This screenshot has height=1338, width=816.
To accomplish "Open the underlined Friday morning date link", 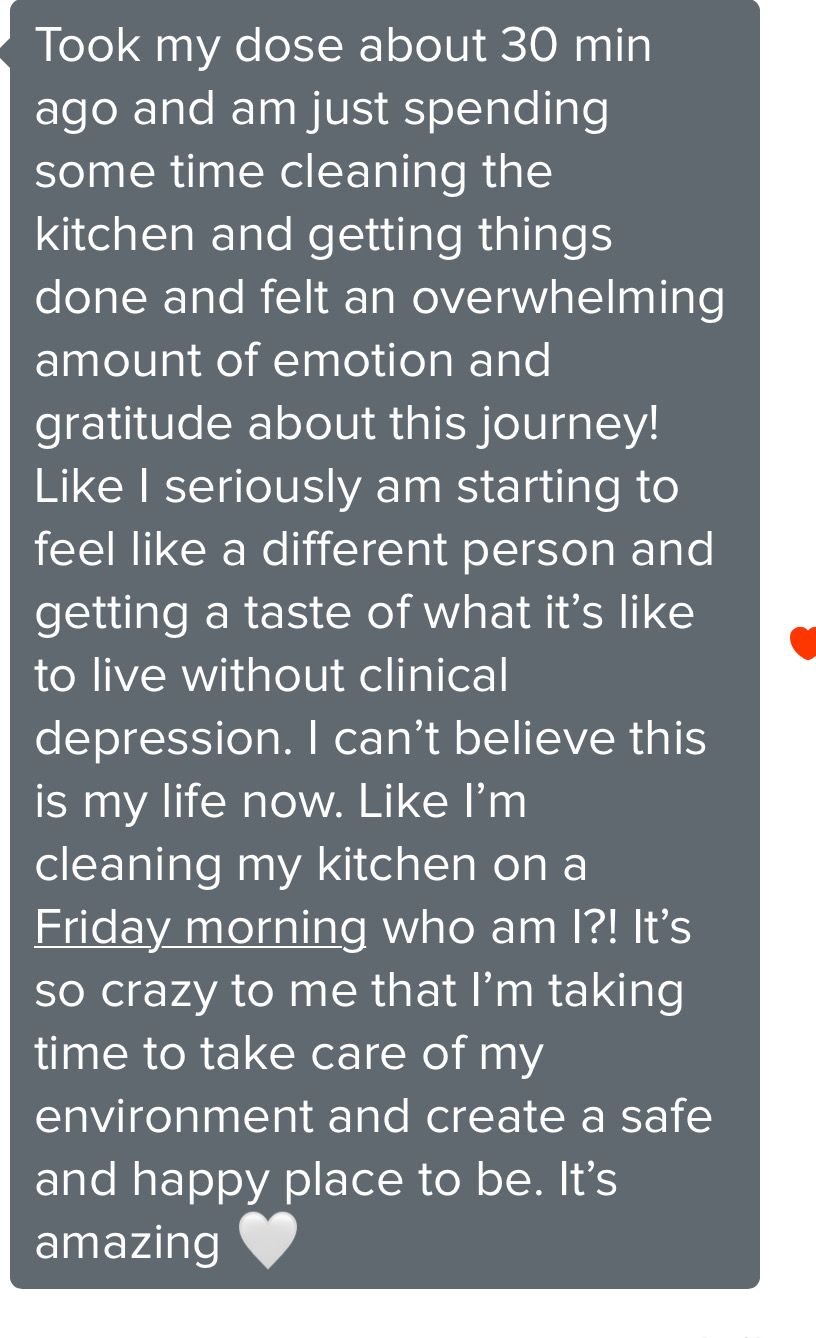I will click(x=200, y=928).
